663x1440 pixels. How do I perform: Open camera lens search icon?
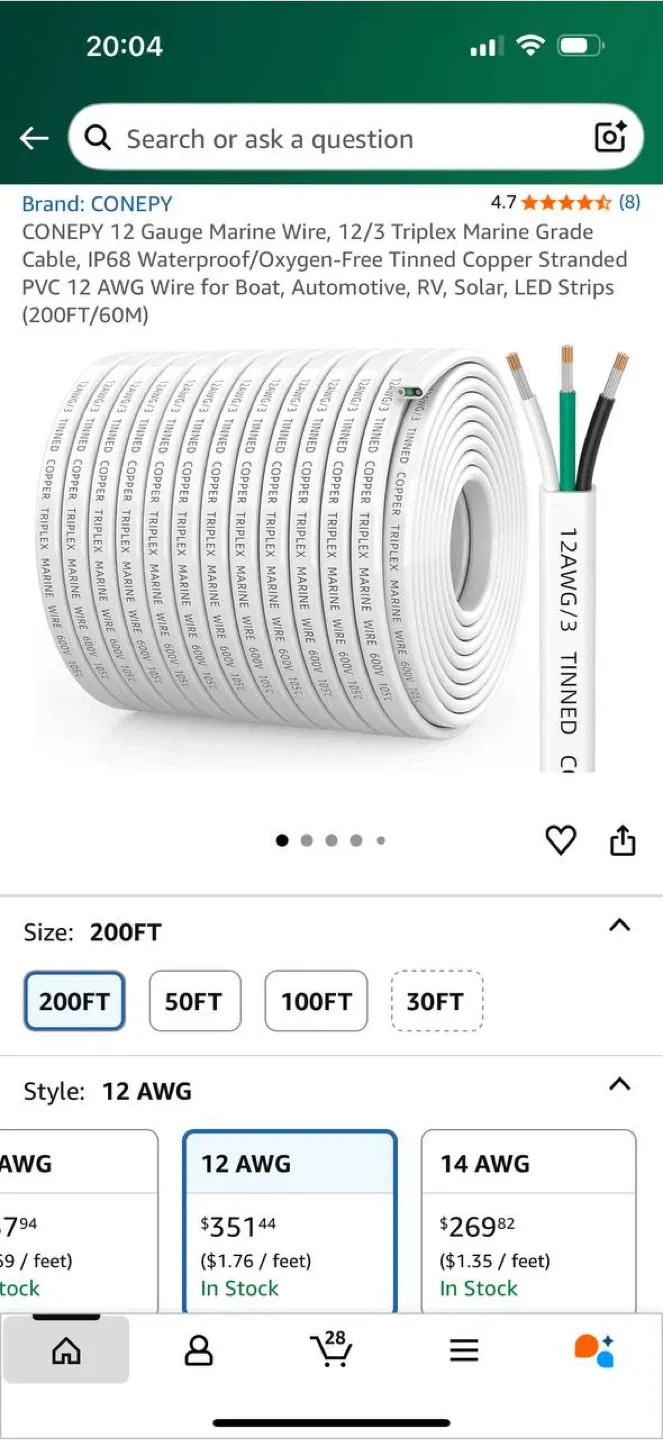[610, 137]
